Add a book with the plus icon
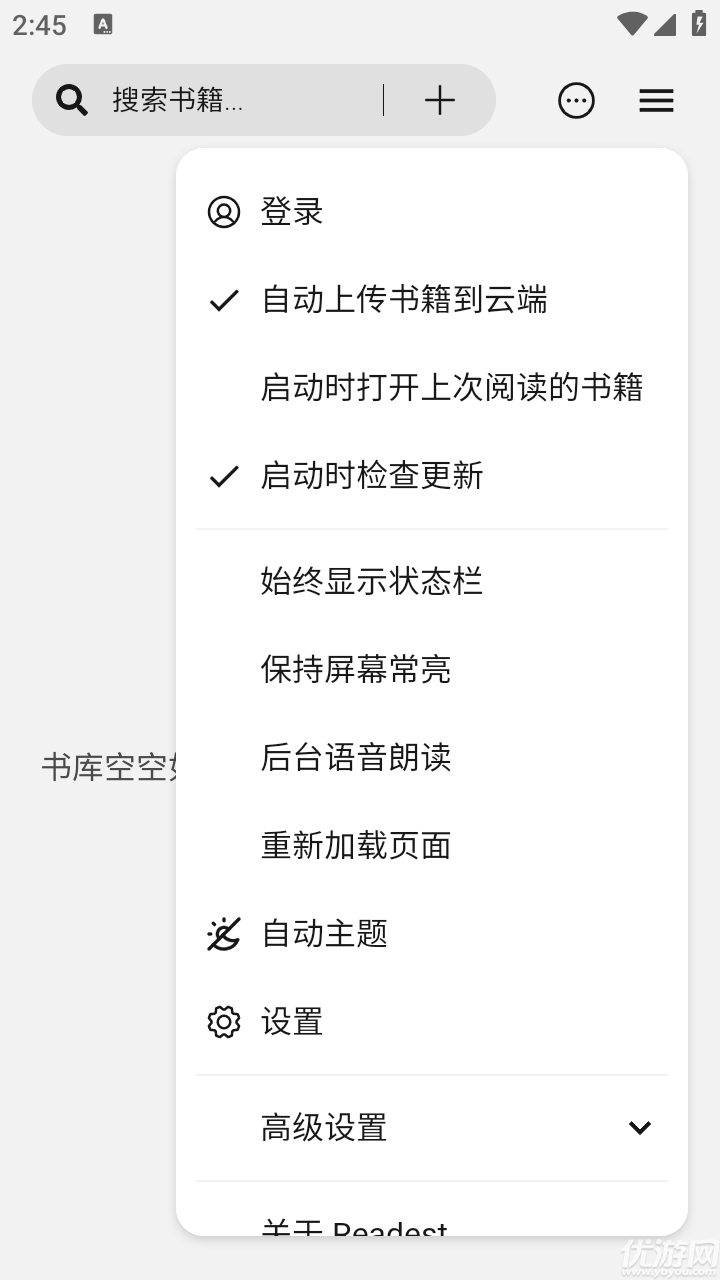 tap(440, 100)
